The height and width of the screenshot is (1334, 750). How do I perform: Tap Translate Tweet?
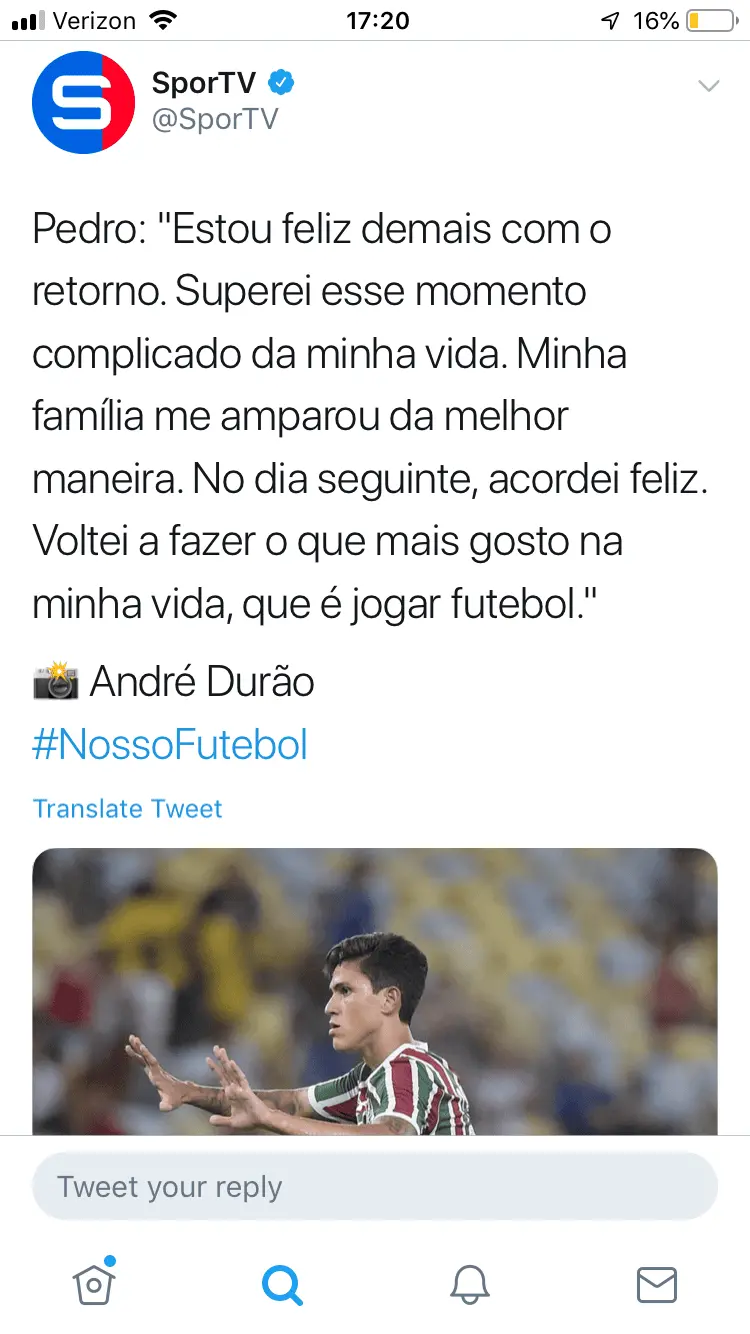pos(127,808)
